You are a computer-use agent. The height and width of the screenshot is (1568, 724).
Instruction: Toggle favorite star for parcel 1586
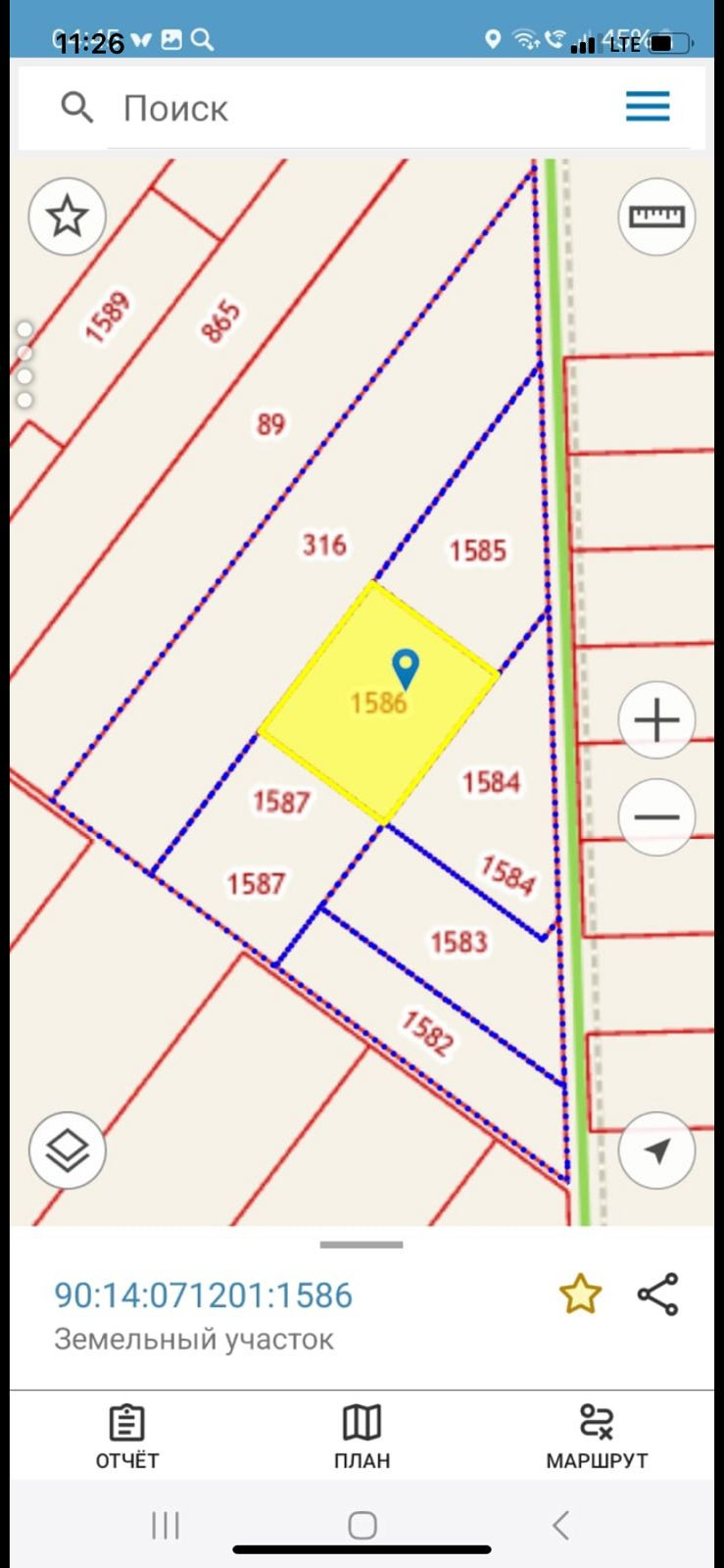[x=580, y=1294]
